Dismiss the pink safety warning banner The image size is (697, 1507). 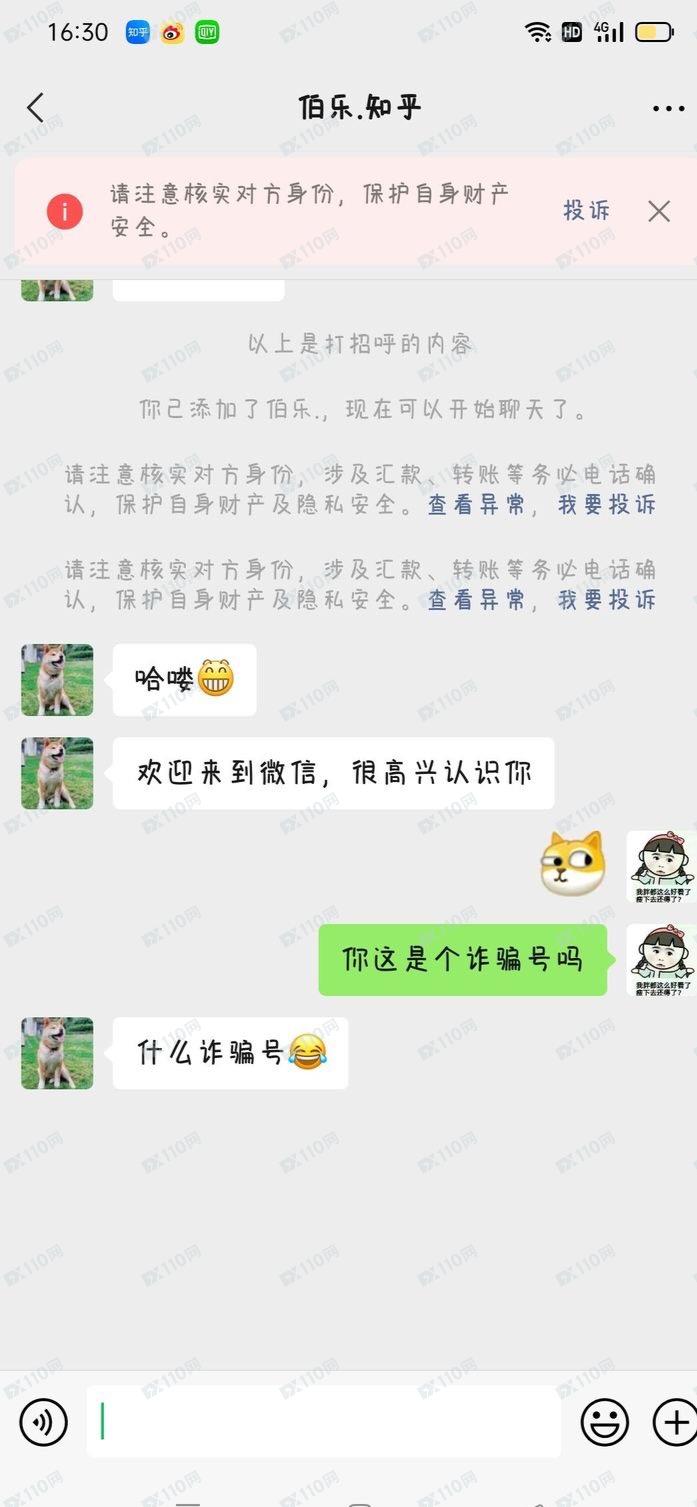(x=658, y=211)
